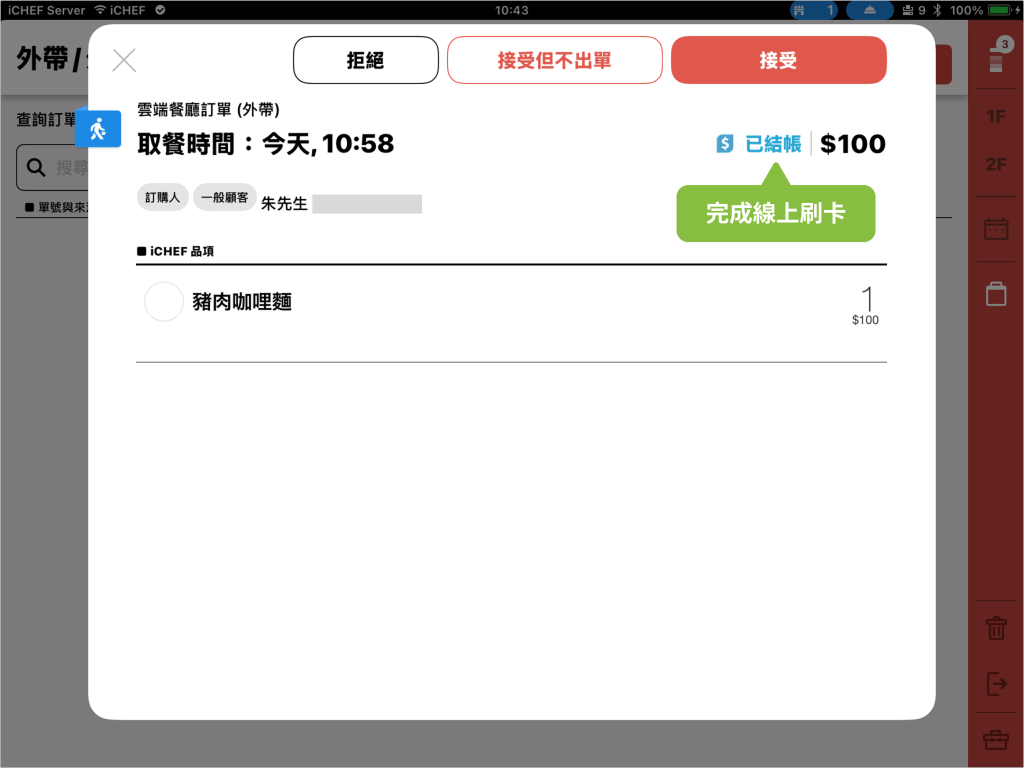1024x768 pixels.
Task: Open the reservations calendar icon
Action: point(996,229)
